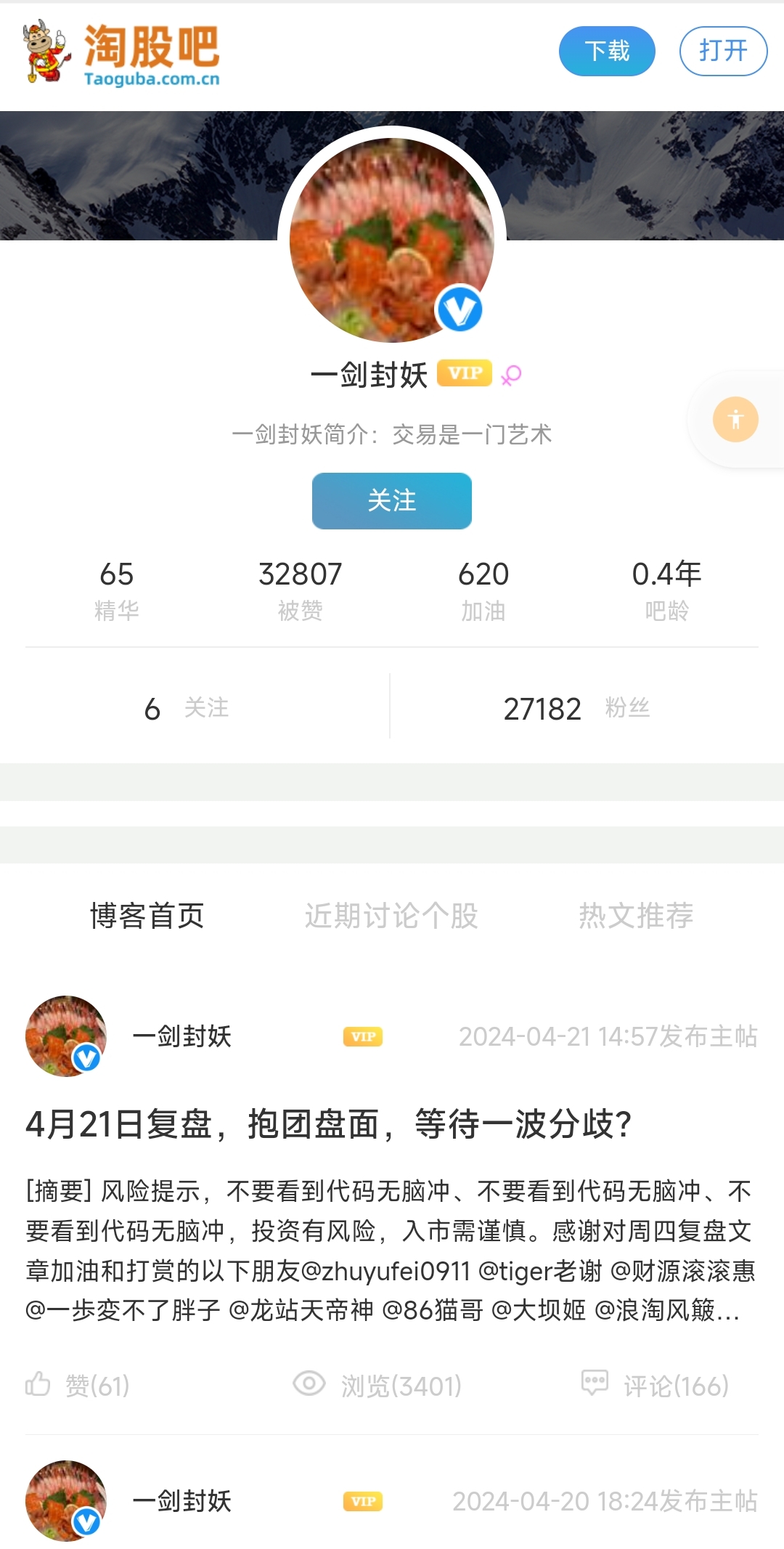
Task: Tap the 打开 open-app button
Action: pos(723,51)
